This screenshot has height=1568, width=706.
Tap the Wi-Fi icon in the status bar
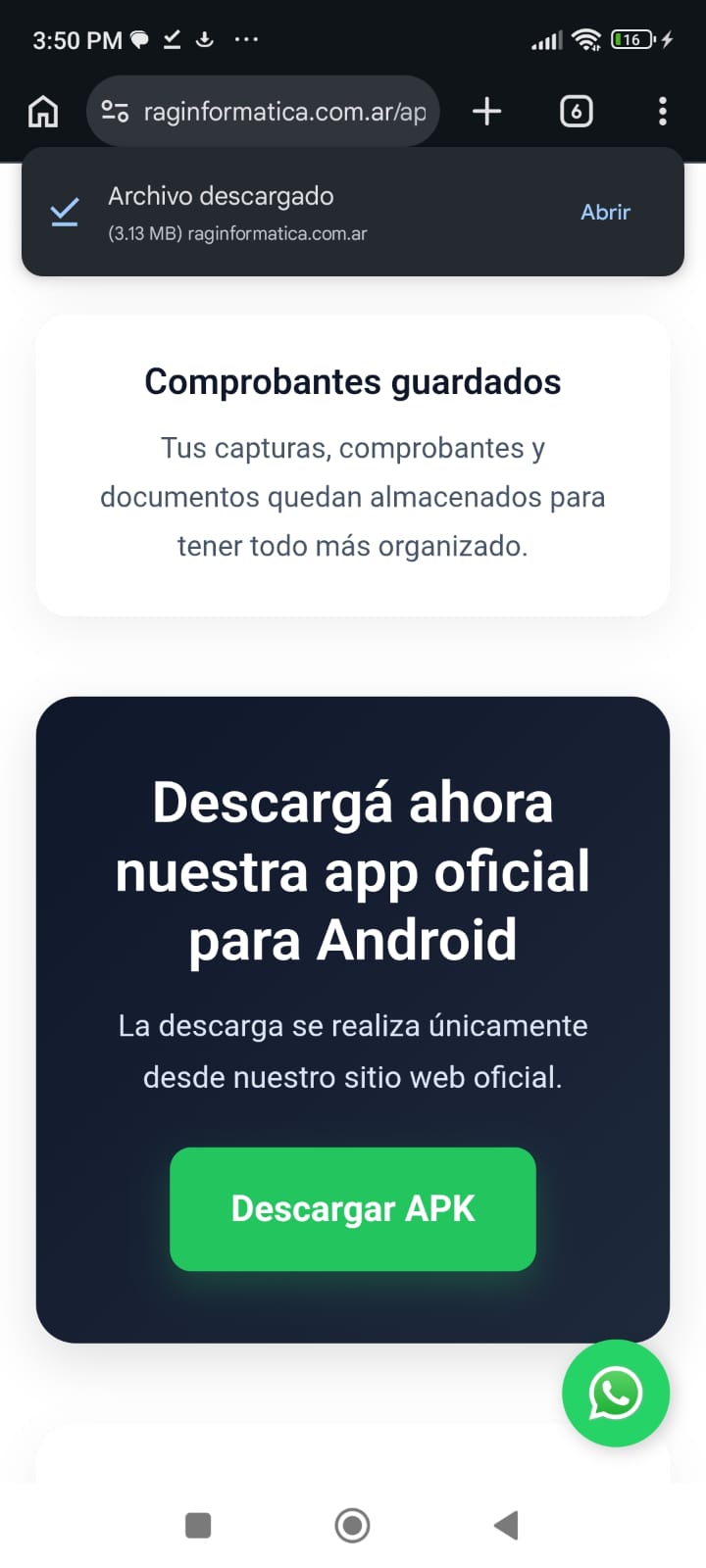point(585,39)
